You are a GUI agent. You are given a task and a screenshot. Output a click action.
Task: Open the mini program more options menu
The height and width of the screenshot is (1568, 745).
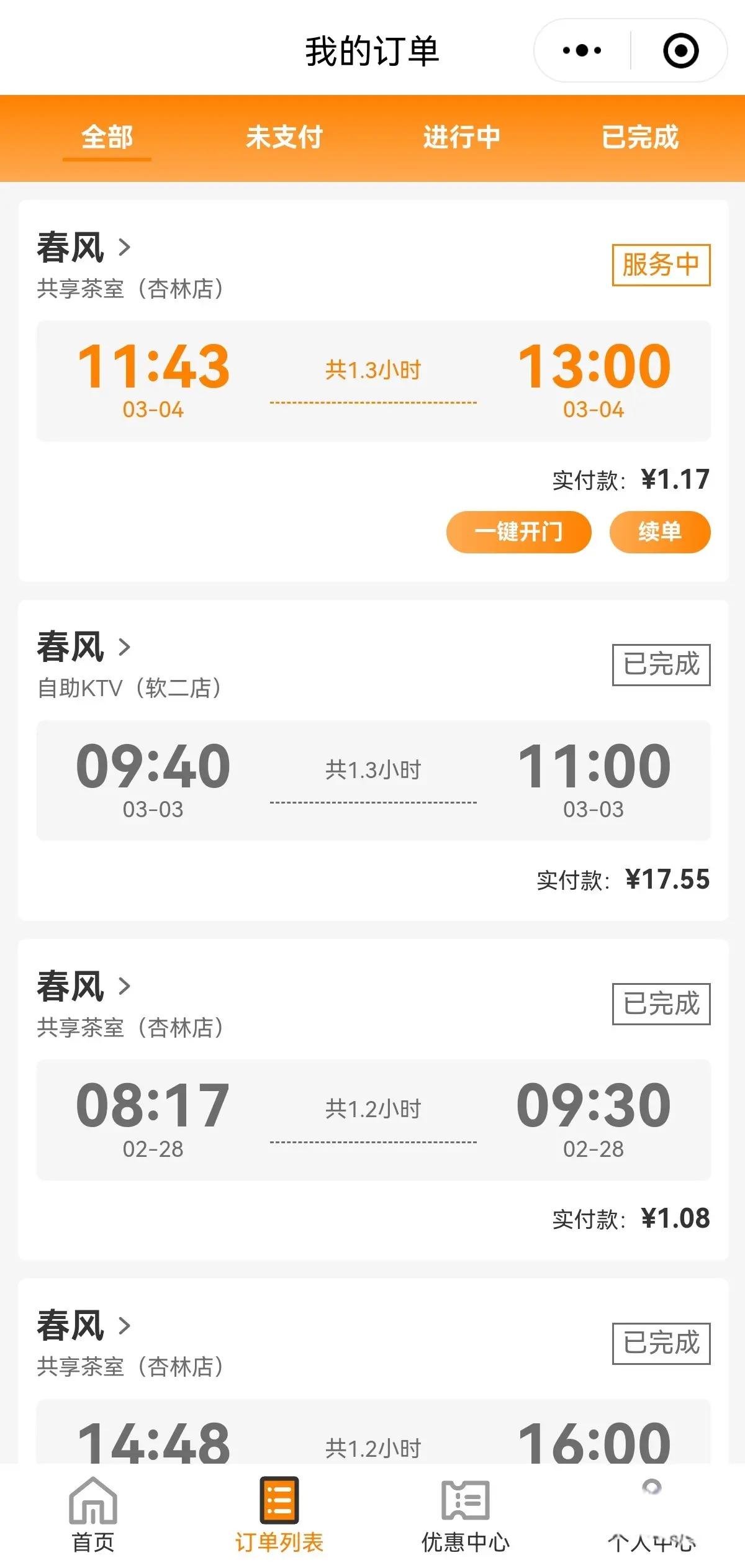coord(582,50)
